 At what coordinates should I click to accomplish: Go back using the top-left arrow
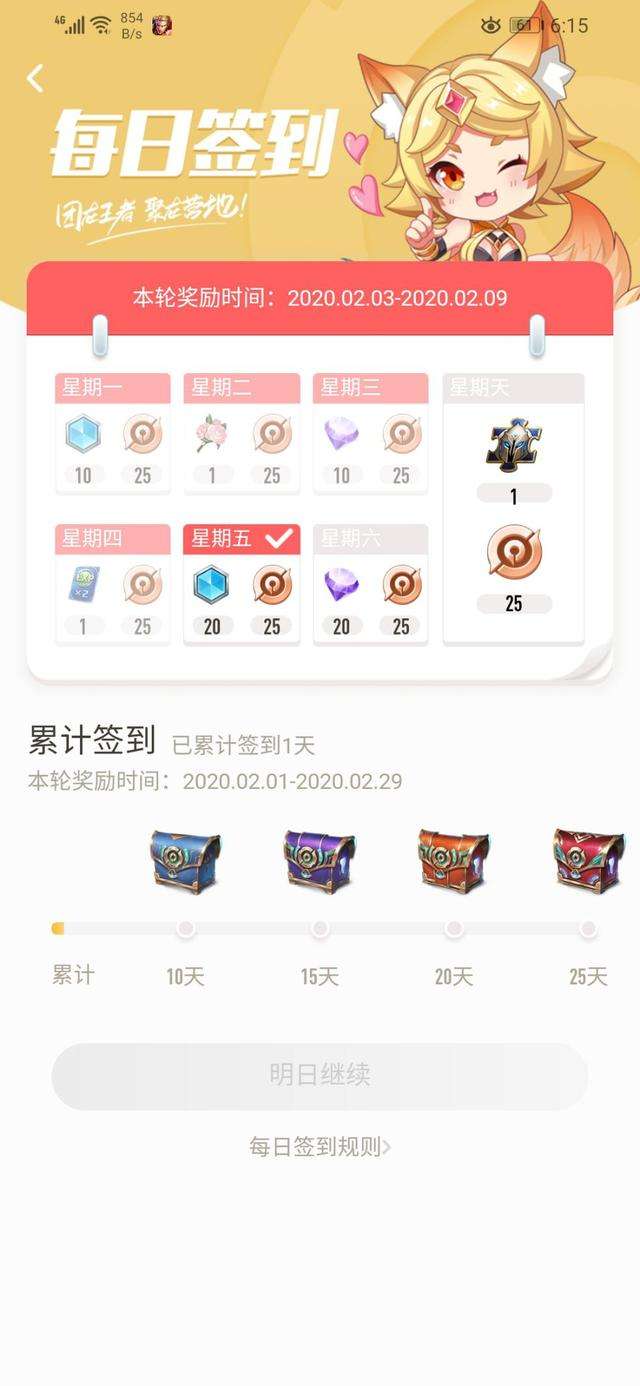(x=36, y=78)
